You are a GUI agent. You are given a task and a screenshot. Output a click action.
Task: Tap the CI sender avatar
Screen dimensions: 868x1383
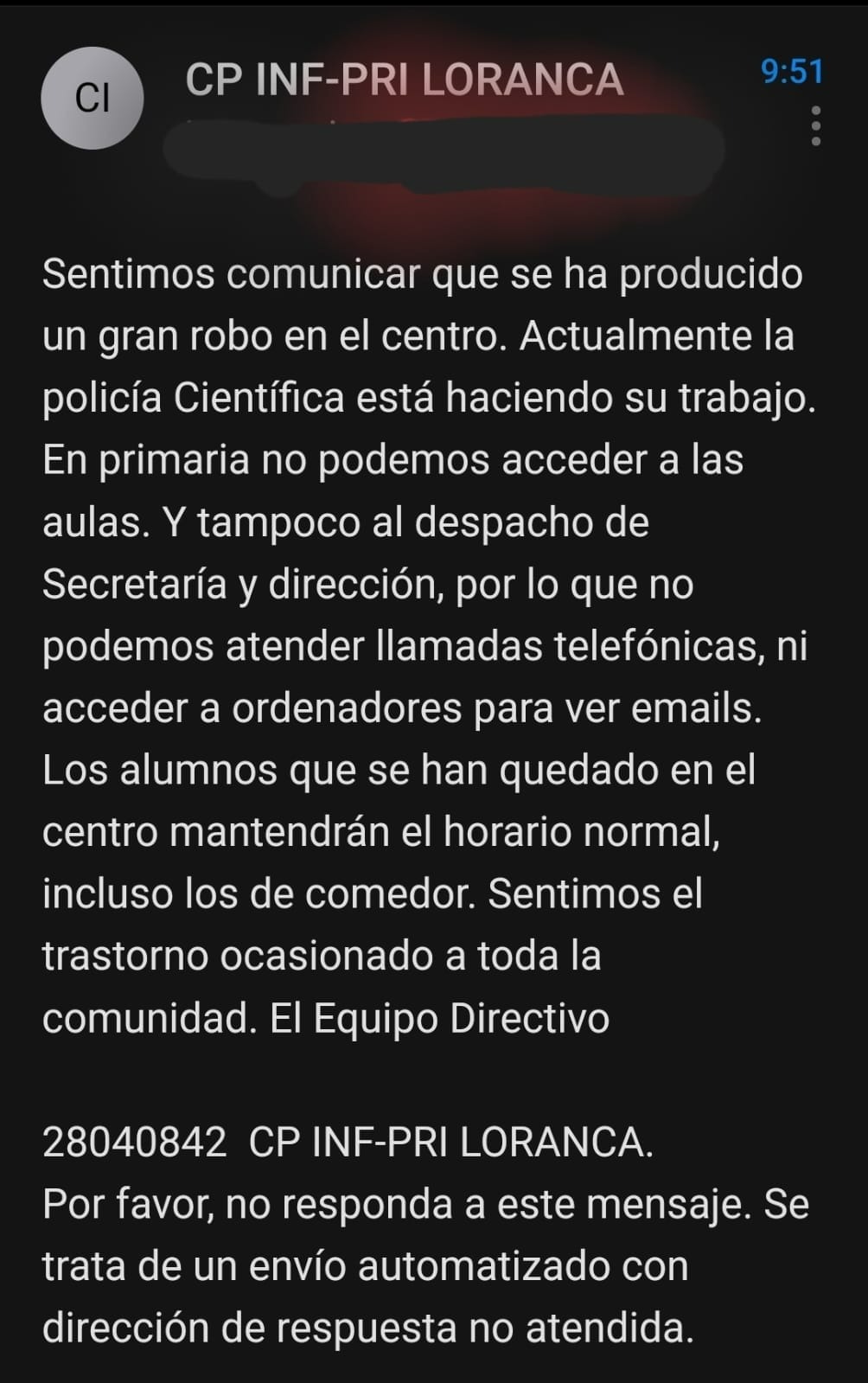pos(92,98)
